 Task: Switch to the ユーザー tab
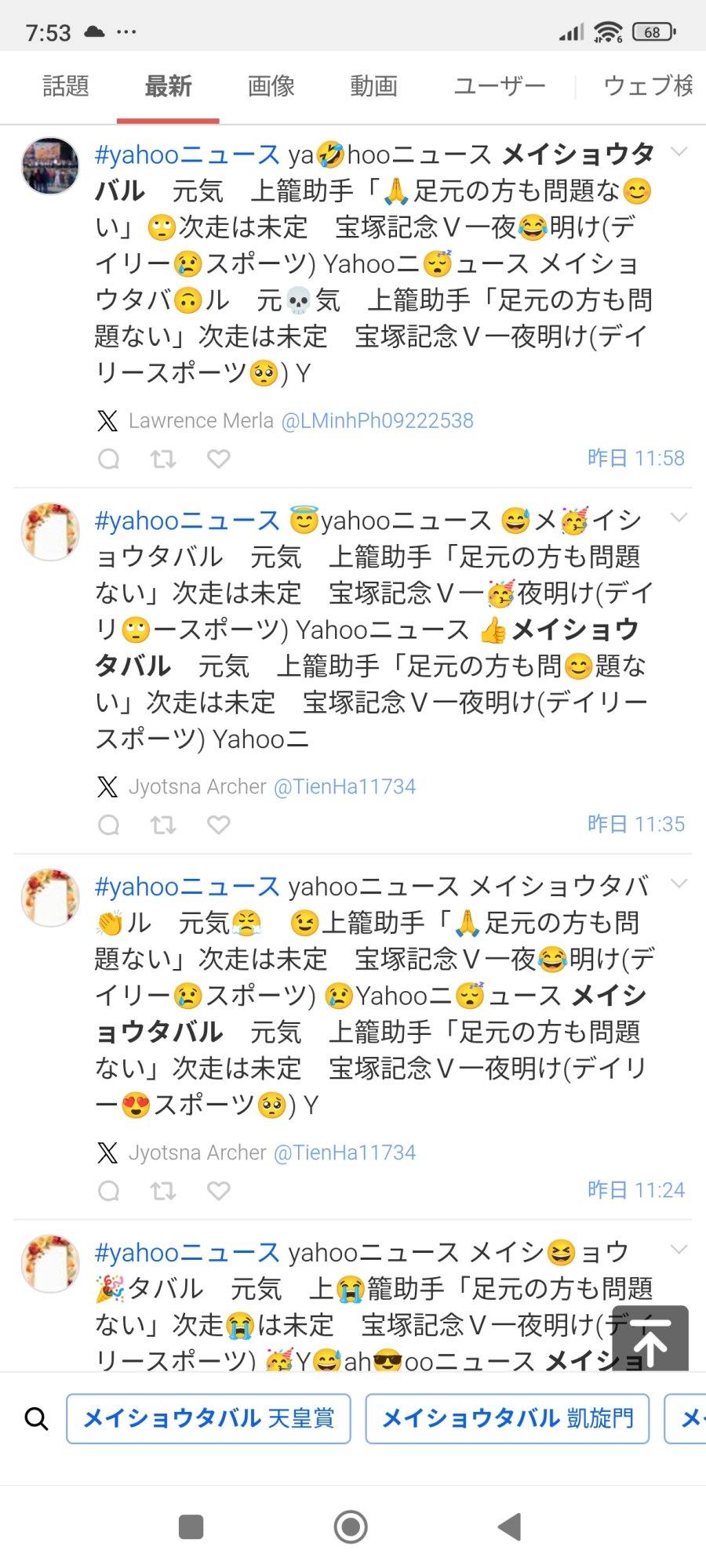[499, 85]
